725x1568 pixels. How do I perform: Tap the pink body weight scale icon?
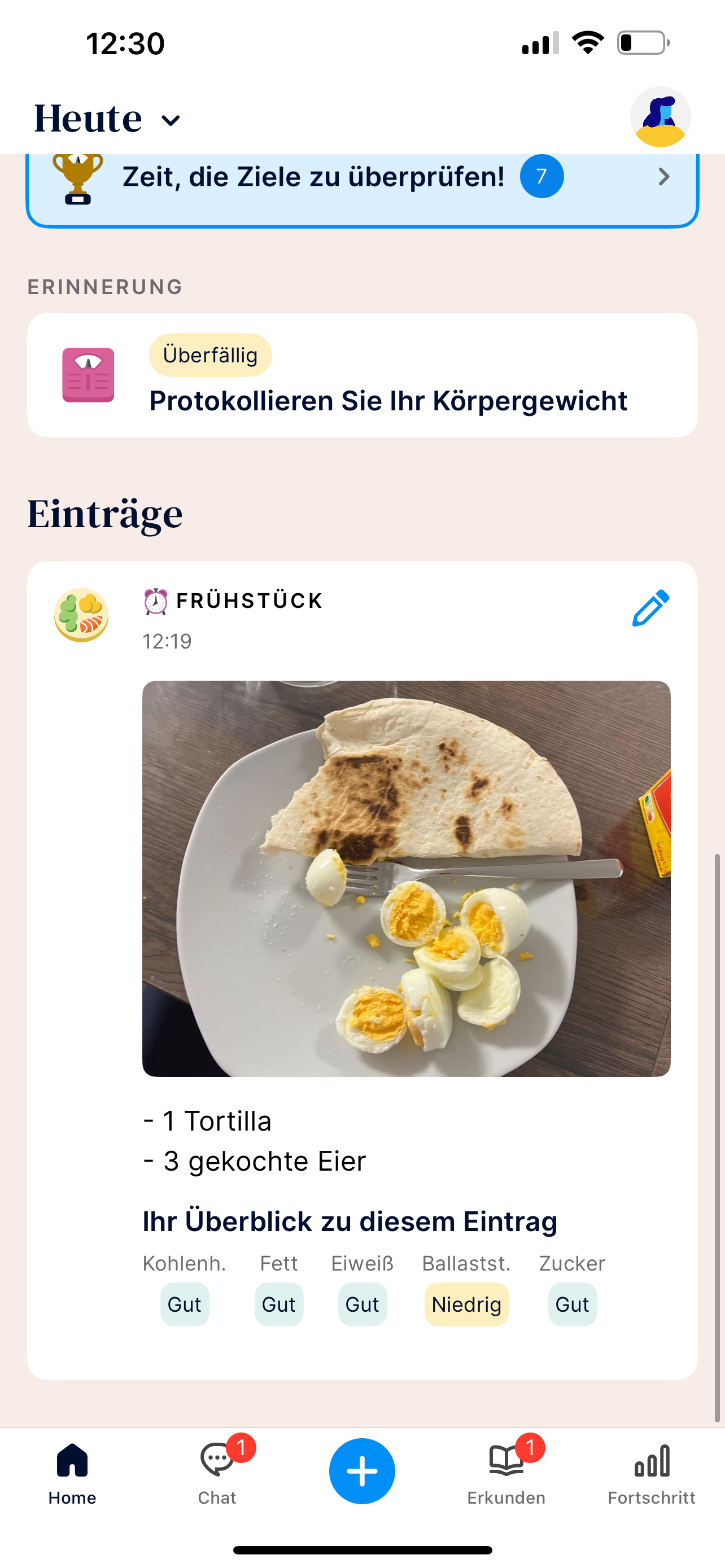(87, 375)
